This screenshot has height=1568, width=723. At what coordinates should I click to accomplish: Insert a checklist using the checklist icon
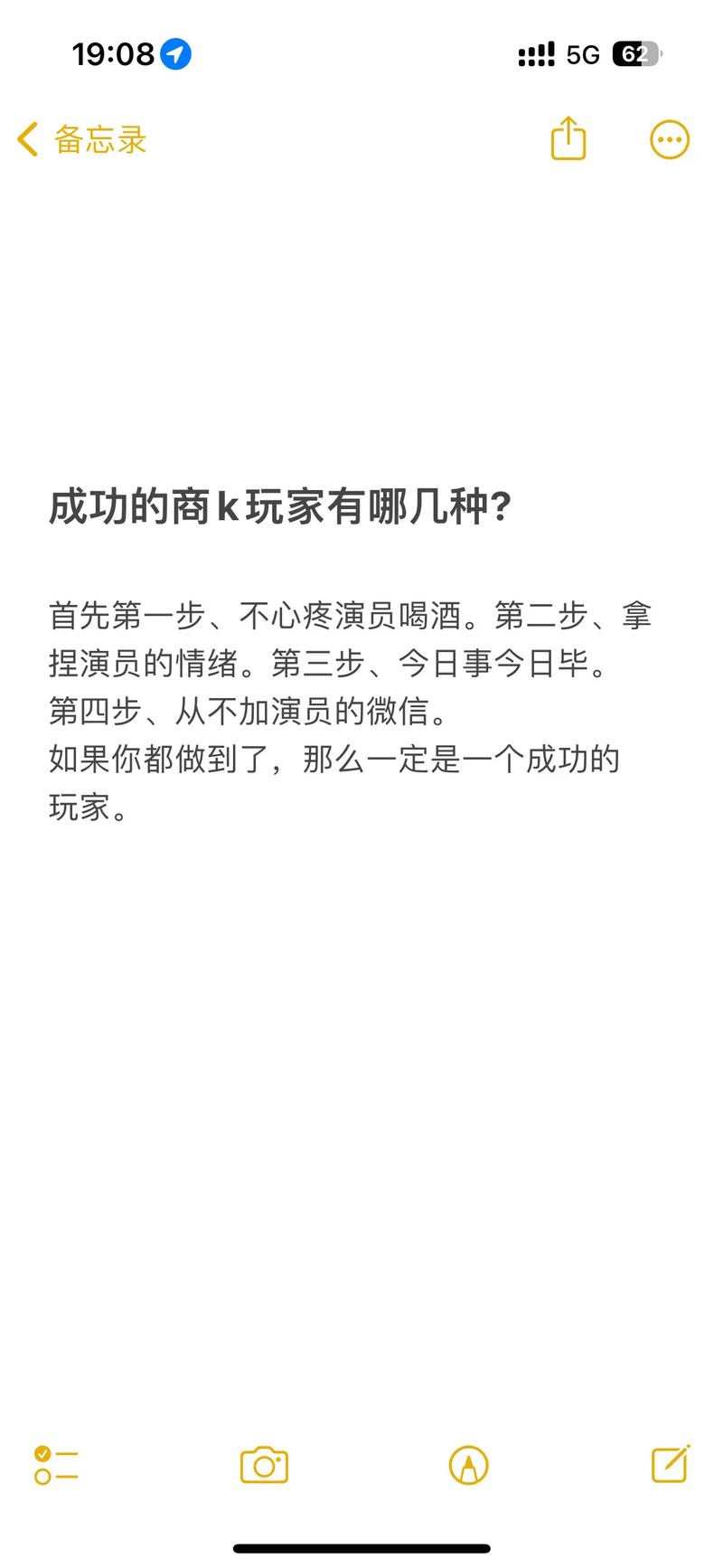point(54,1466)
